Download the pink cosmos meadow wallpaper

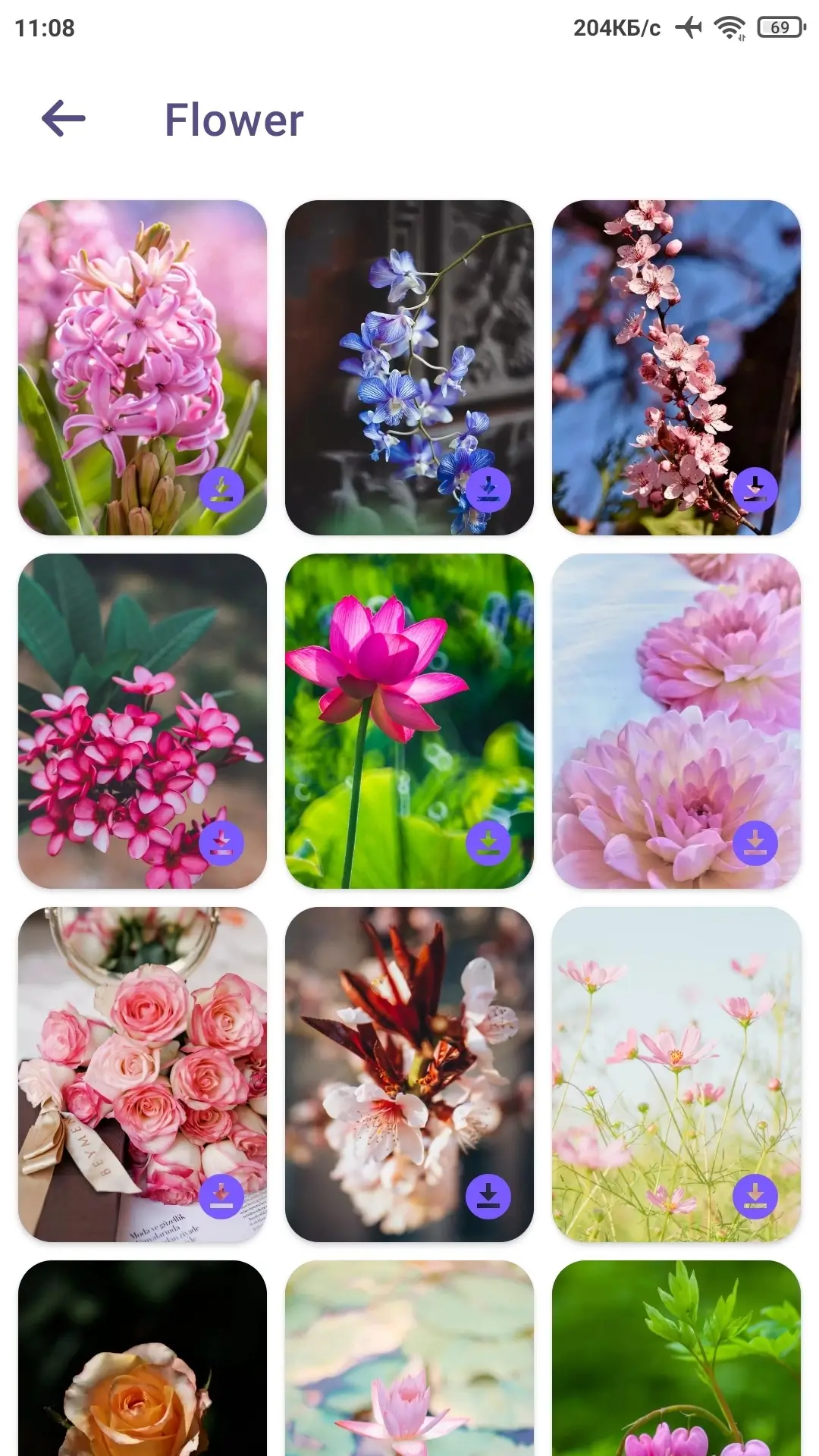(x=755, y=1197)
